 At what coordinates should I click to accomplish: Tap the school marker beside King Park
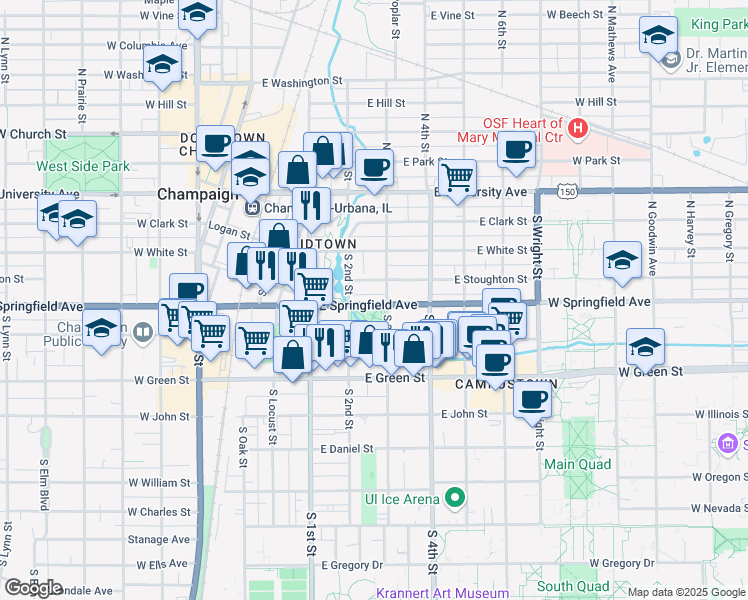[659, 37]
